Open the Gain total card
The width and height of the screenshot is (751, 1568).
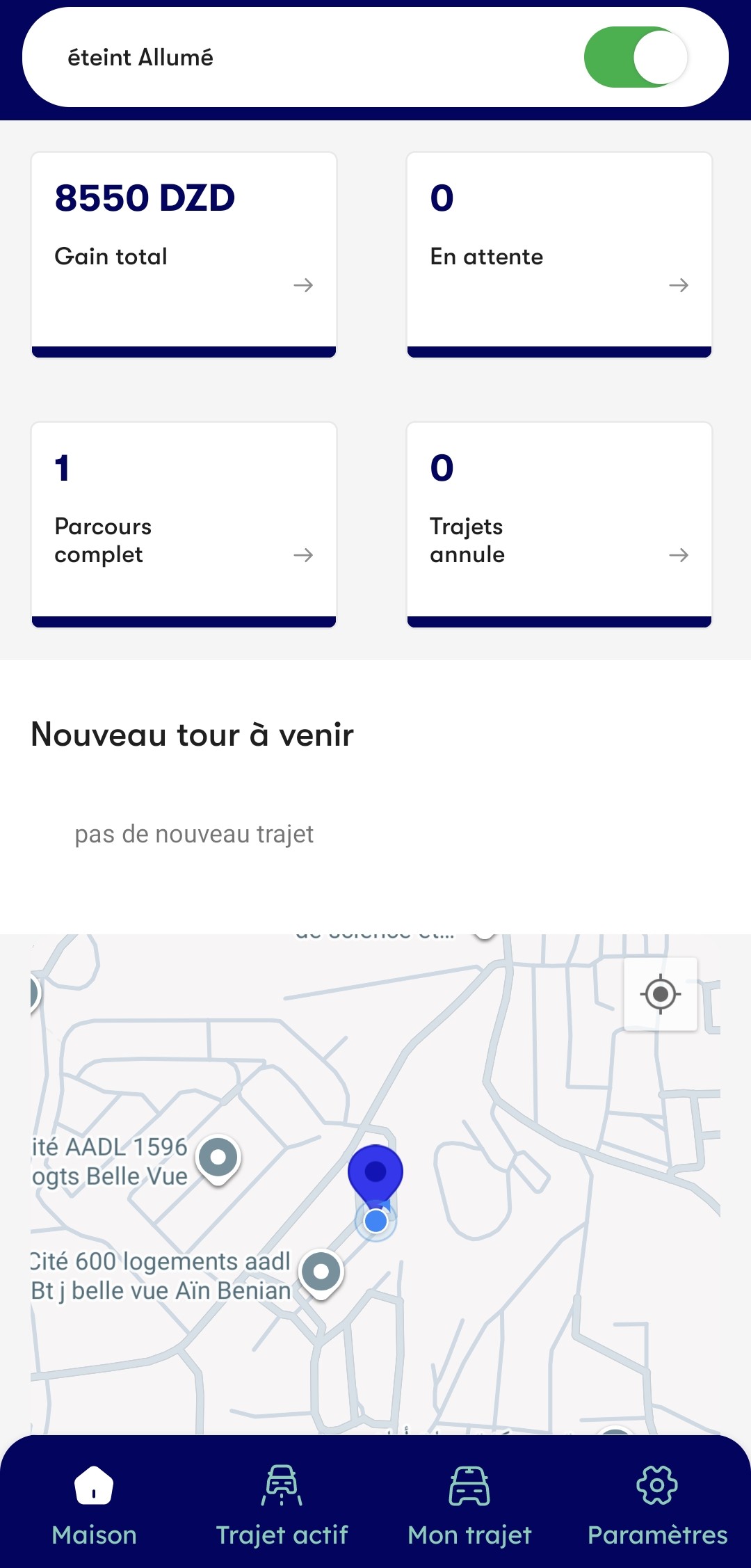(x=184, y=254)
